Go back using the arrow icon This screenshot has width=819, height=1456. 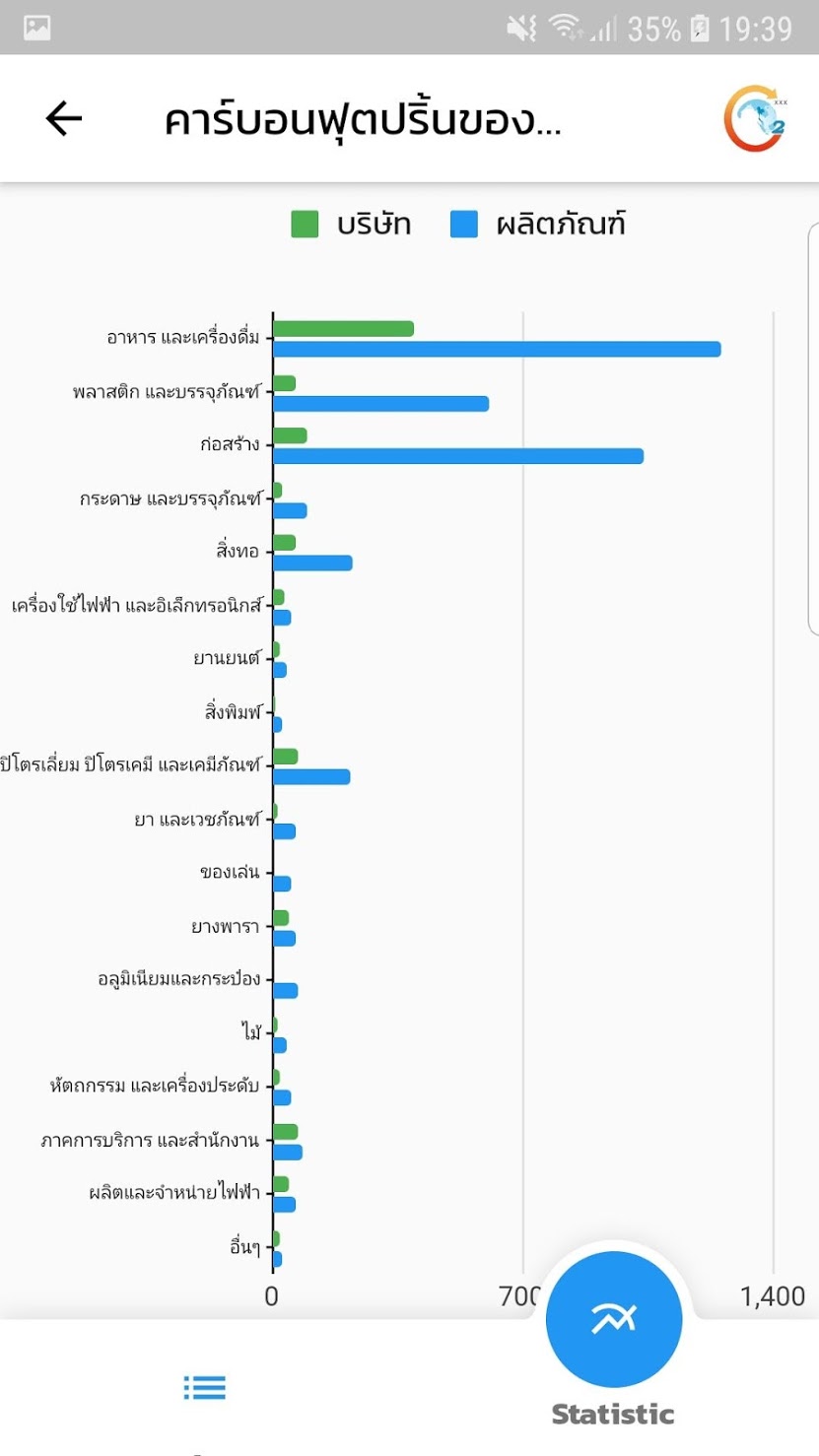pos(64,119)
